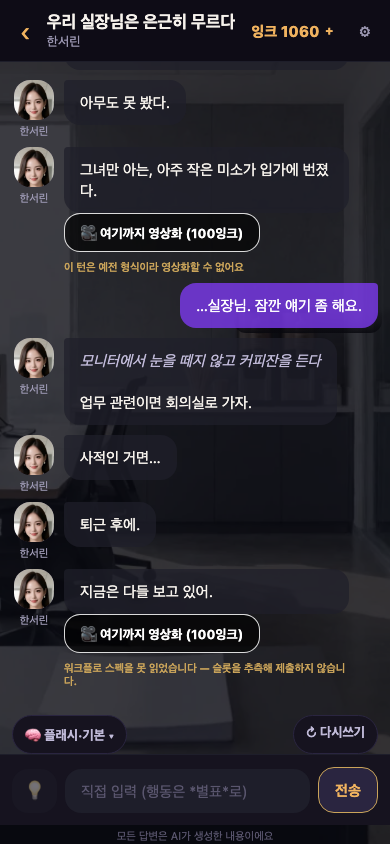Send the message with 전송
390x844 pixels.
[x=348, y=790]
